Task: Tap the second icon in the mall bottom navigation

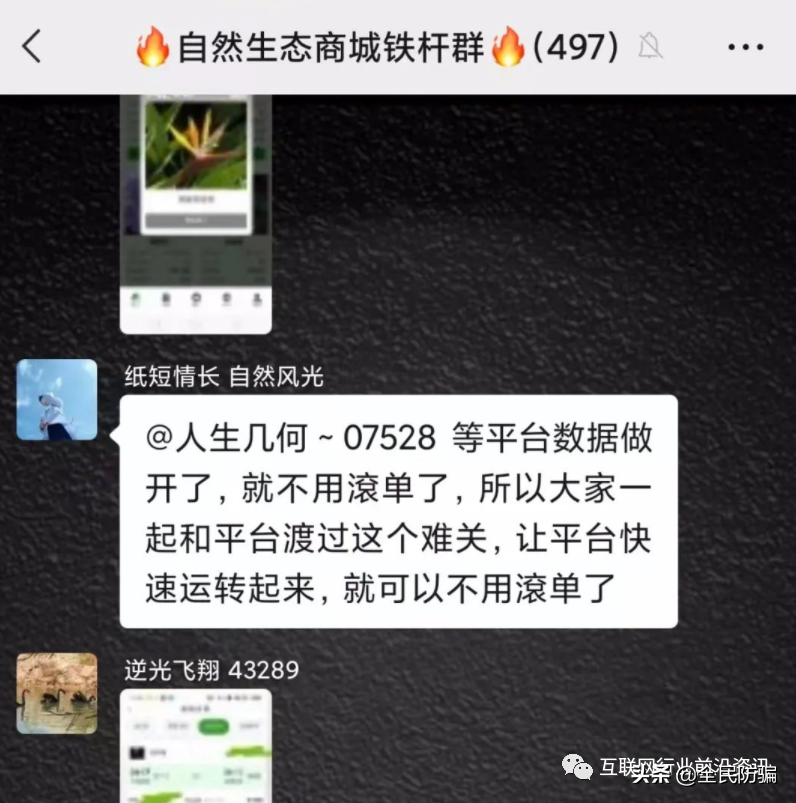Action: pos(166,297)
